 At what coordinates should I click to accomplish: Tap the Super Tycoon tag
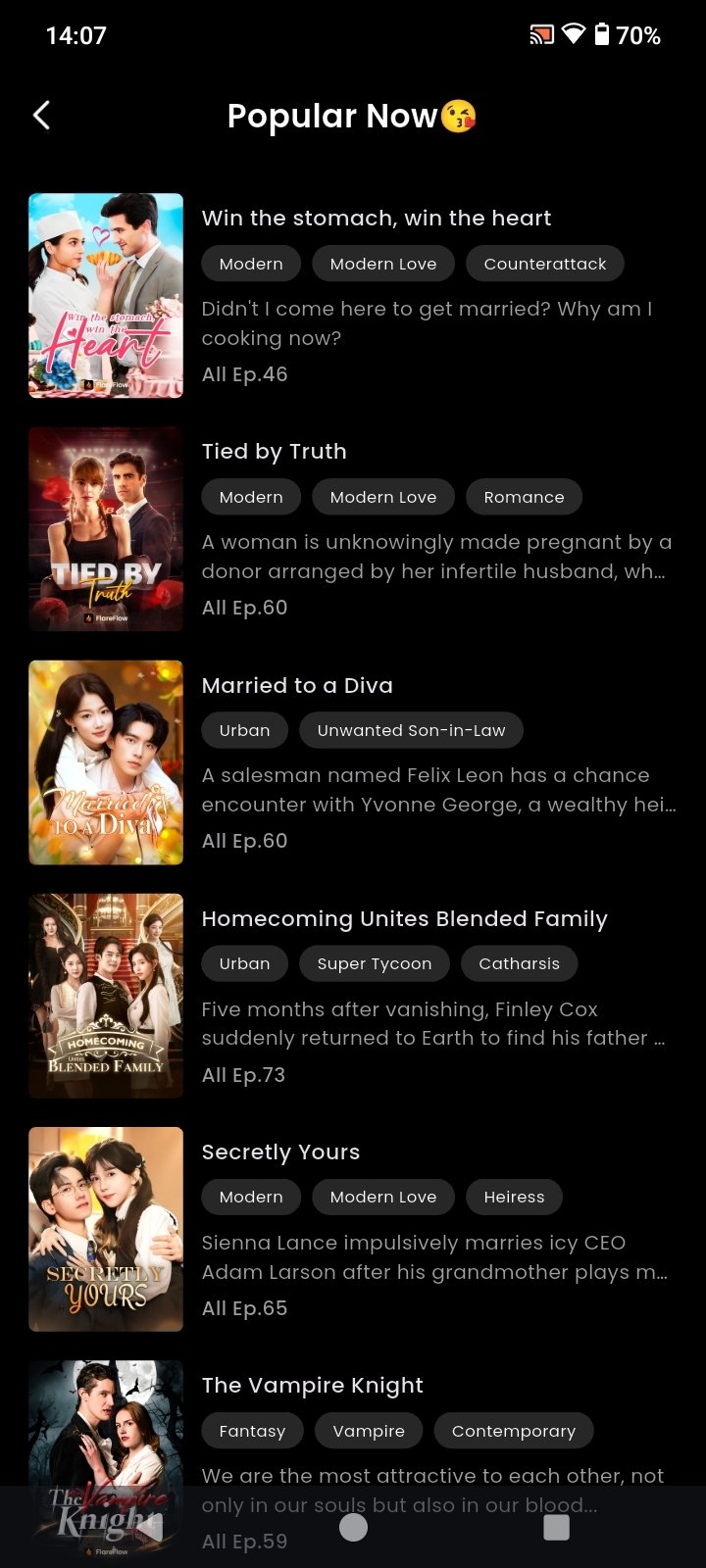pyautogui.click(x=374, y=963)
